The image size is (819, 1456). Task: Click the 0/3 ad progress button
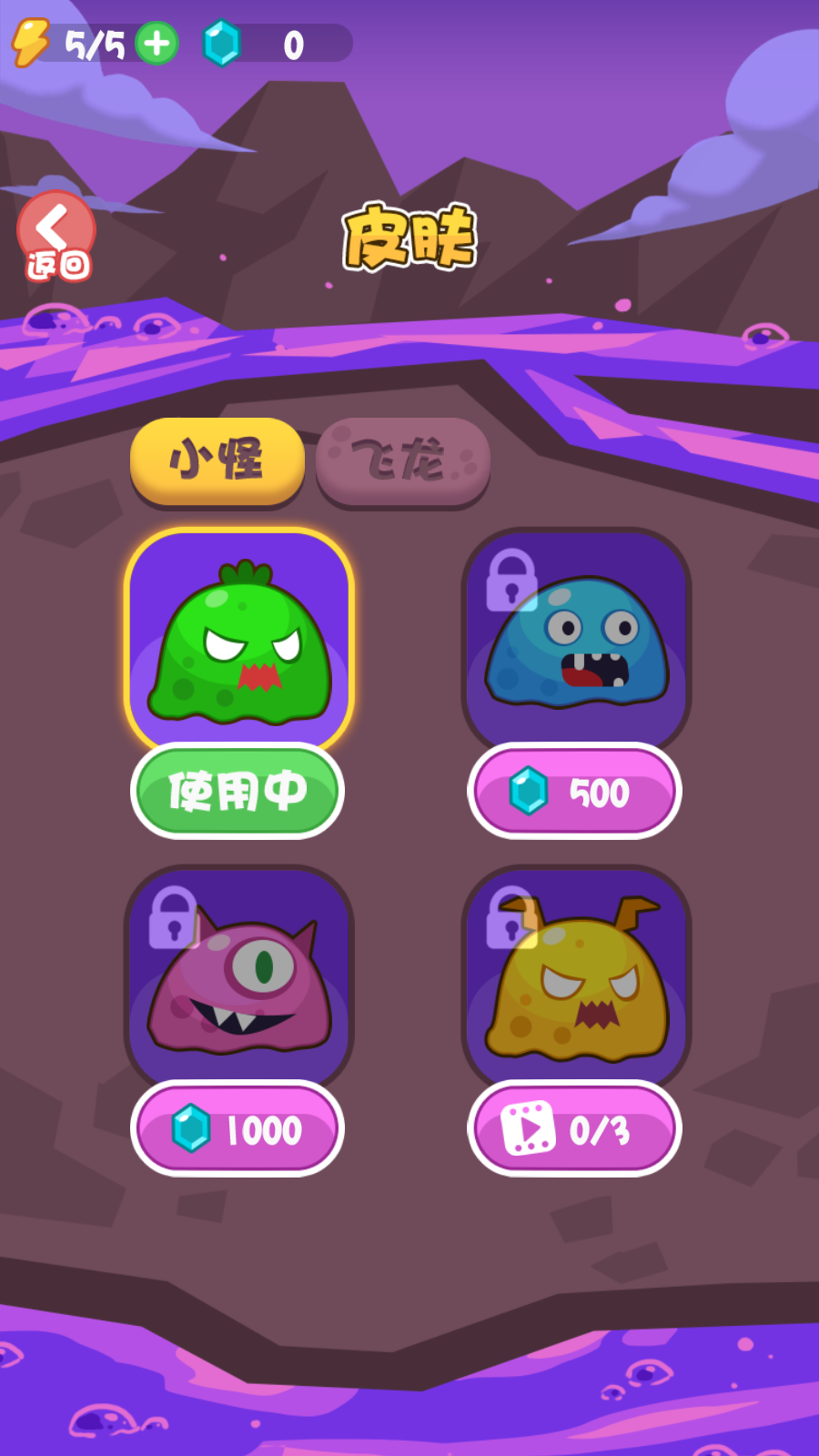(574, 1128)
